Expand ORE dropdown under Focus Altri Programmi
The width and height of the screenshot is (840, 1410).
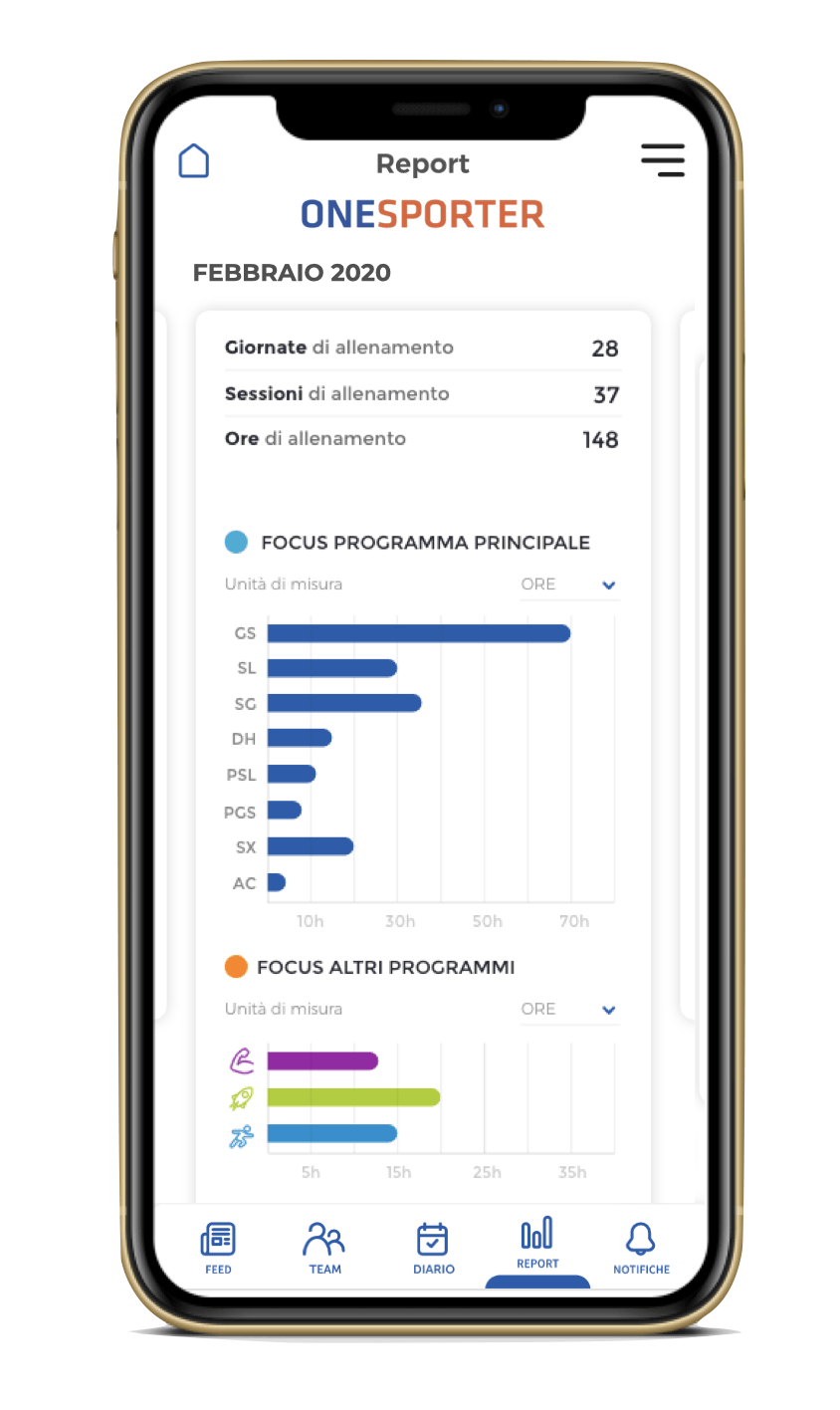(570, 1010)
